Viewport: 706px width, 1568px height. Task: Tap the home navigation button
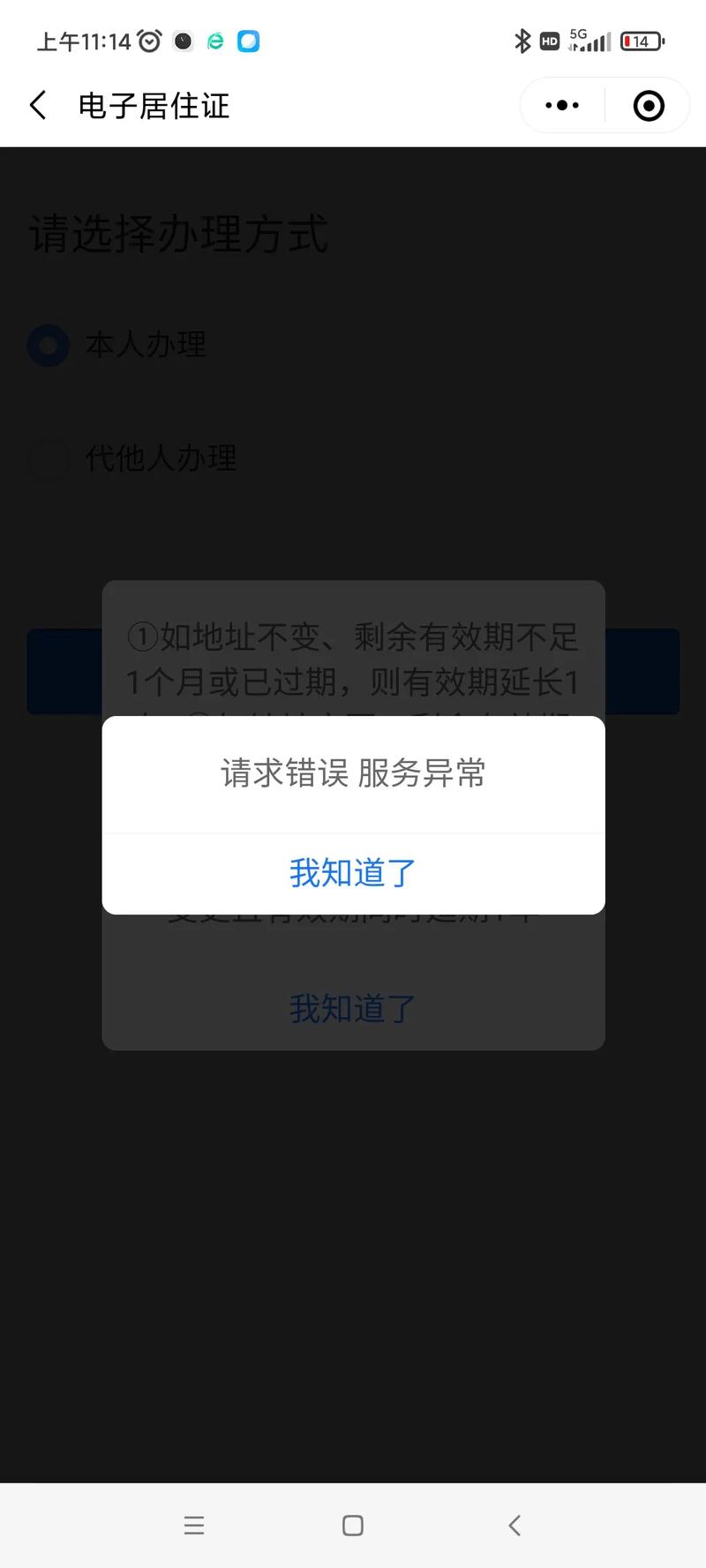point(352,1526)
